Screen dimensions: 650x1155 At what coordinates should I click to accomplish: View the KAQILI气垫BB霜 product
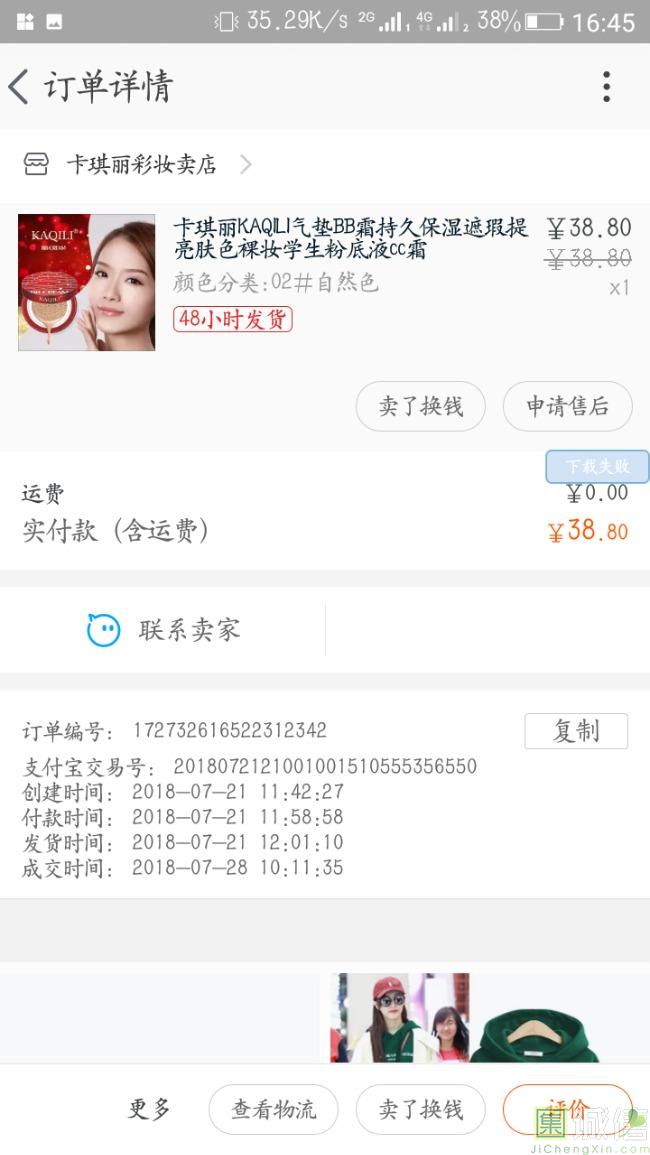[x=350, y=239]
